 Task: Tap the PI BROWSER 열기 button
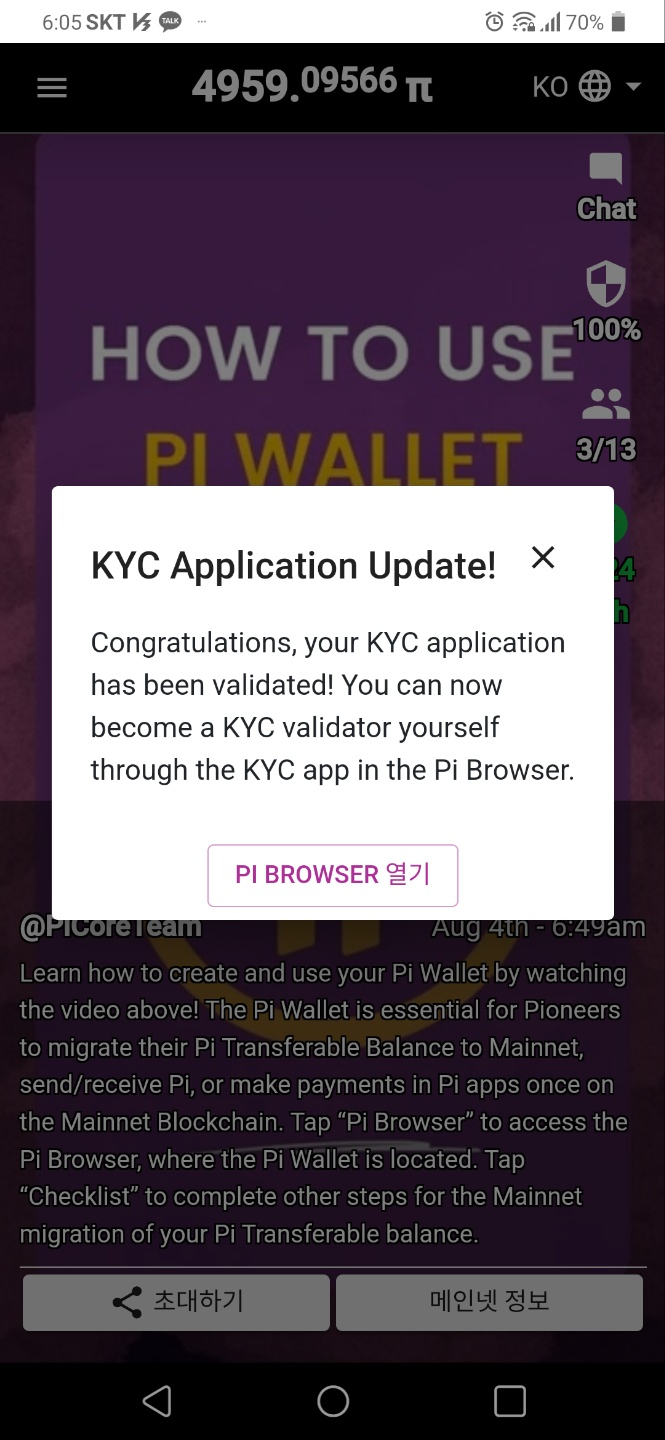pos(332,875)
